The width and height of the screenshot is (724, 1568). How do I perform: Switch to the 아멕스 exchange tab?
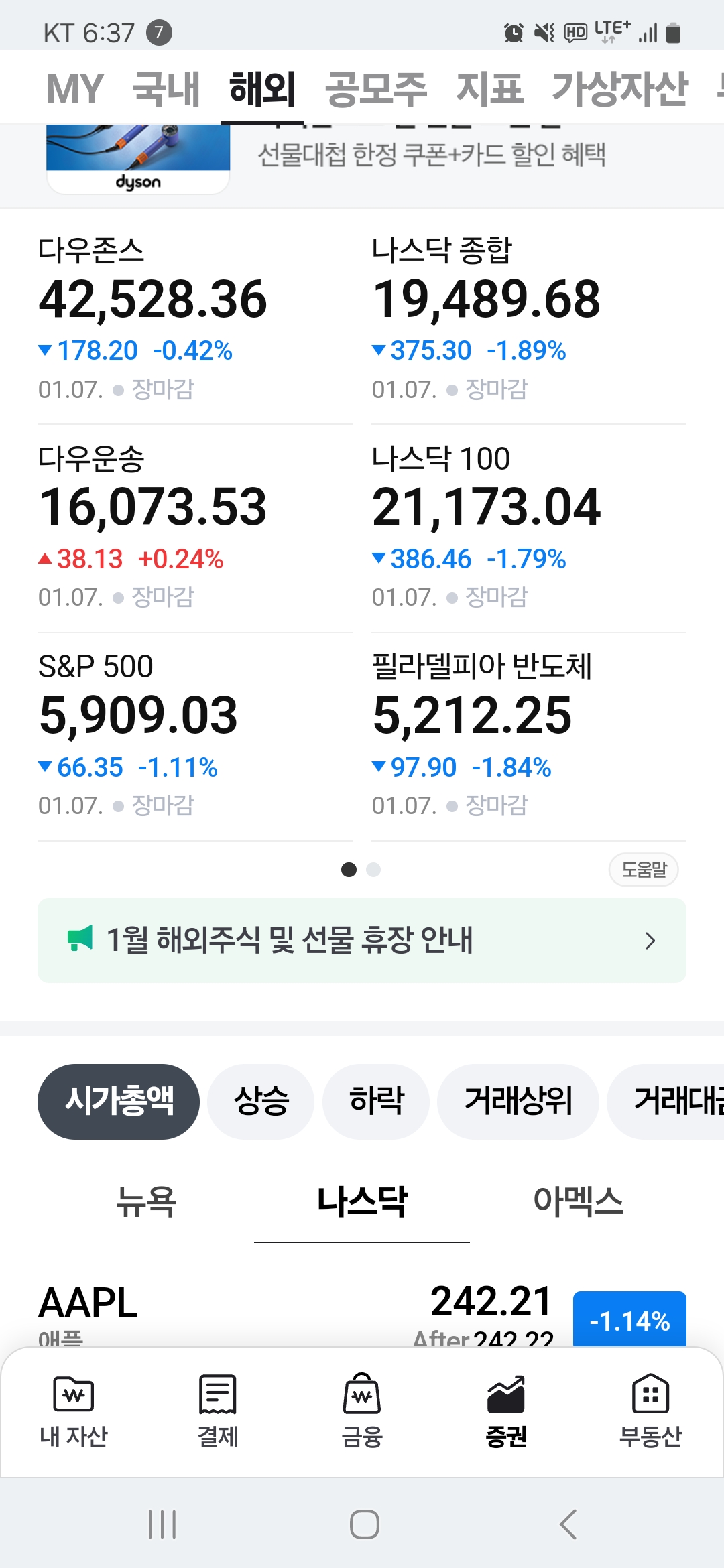578,1201
